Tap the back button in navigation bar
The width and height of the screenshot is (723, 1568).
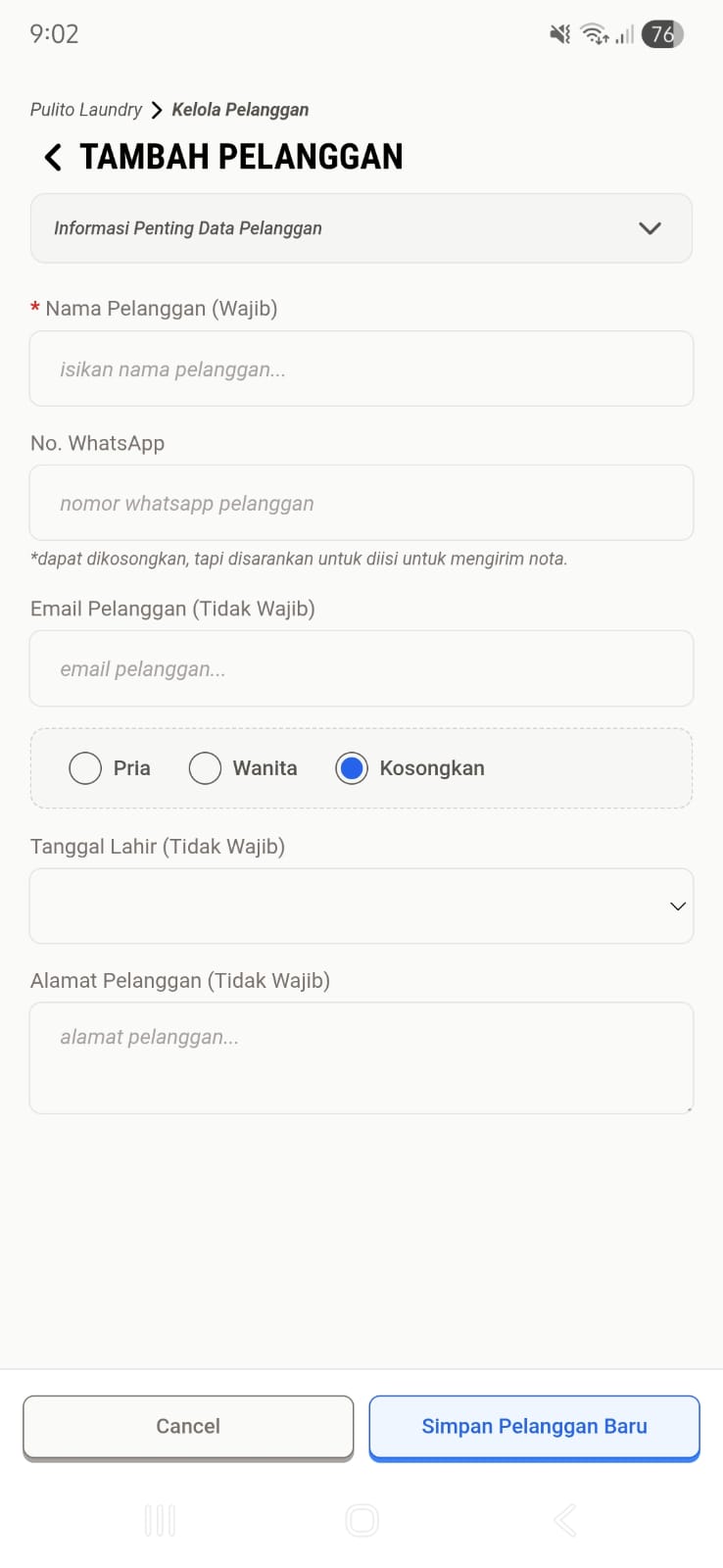pyautogui.click(x=564, y=1520)
